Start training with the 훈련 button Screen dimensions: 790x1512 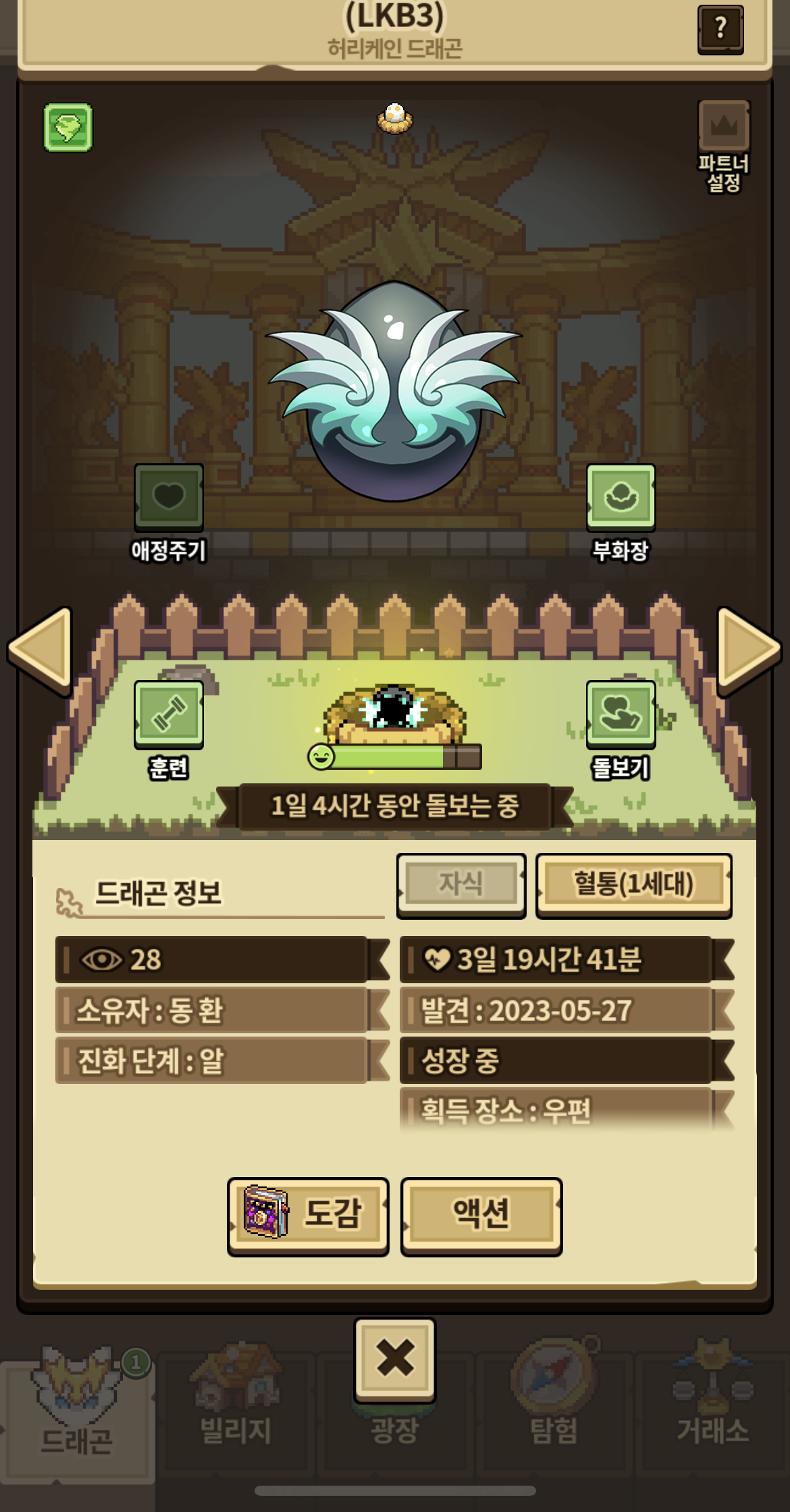[169, 714]
